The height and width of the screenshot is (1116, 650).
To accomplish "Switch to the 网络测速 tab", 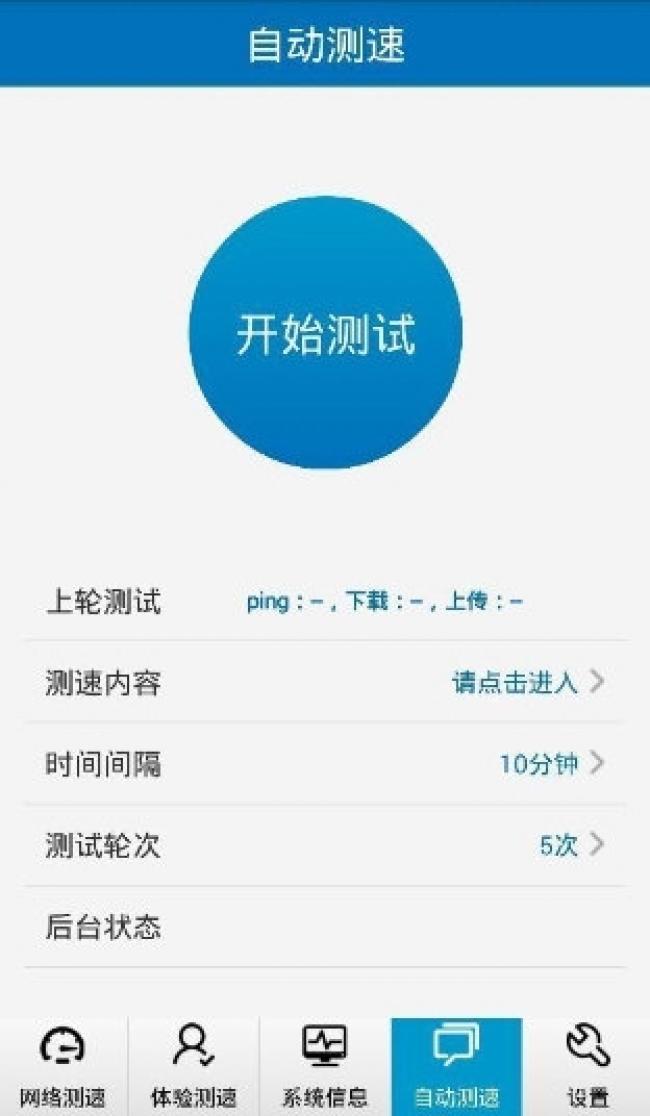I will click(x=63, y=1067).
